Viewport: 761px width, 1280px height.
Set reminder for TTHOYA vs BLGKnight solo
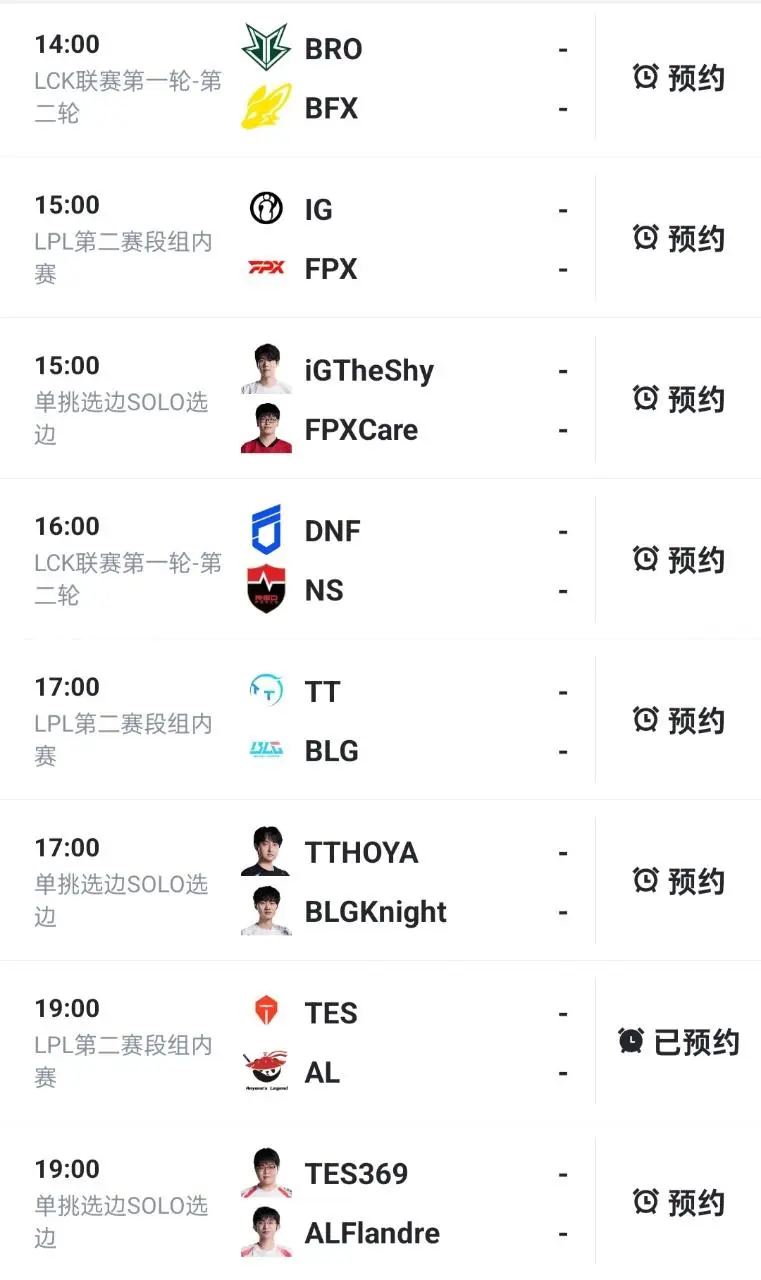(679, 882)
